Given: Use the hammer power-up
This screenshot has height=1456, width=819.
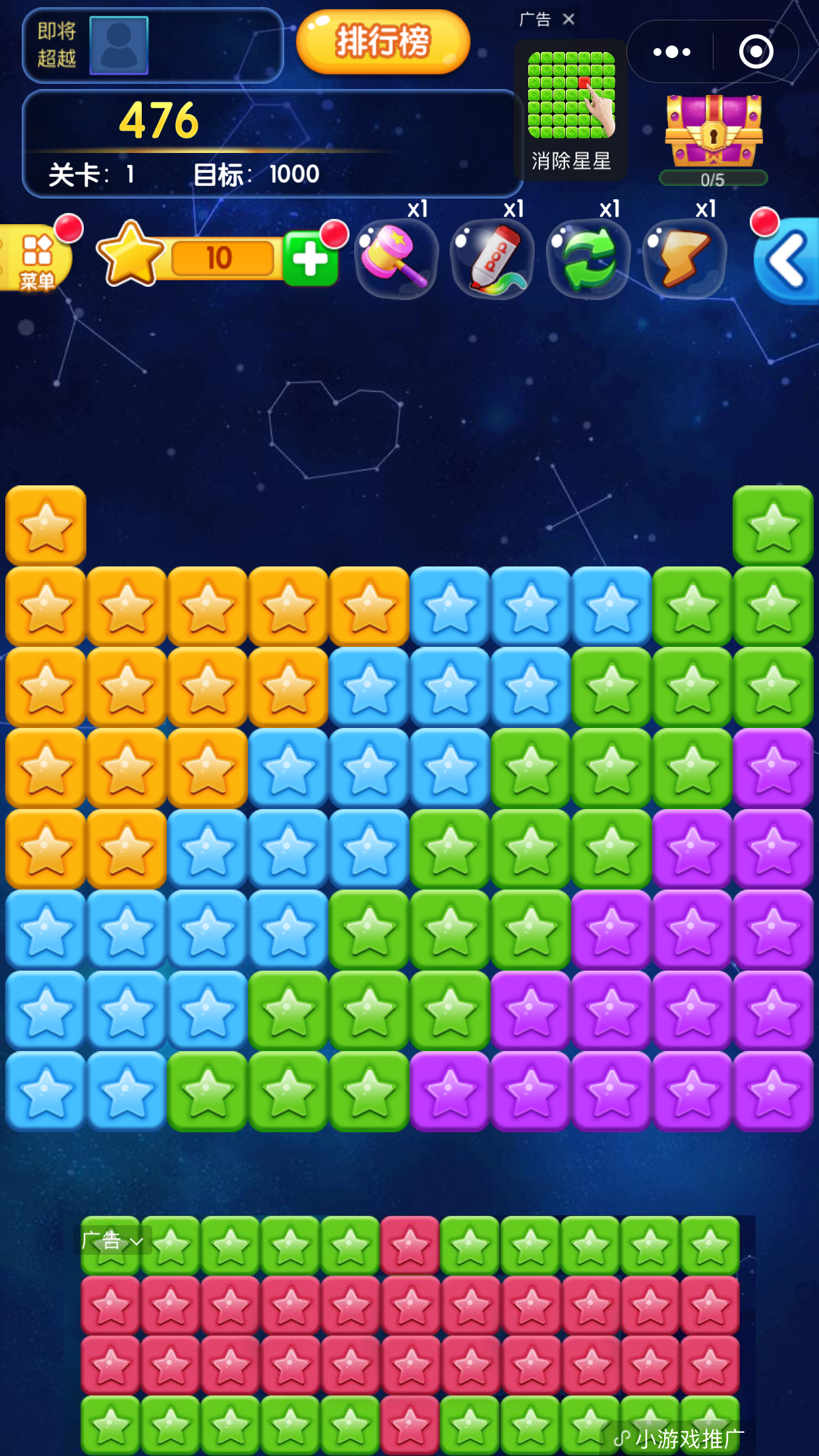Looking at the screenshot, I should tap(396, 259).
